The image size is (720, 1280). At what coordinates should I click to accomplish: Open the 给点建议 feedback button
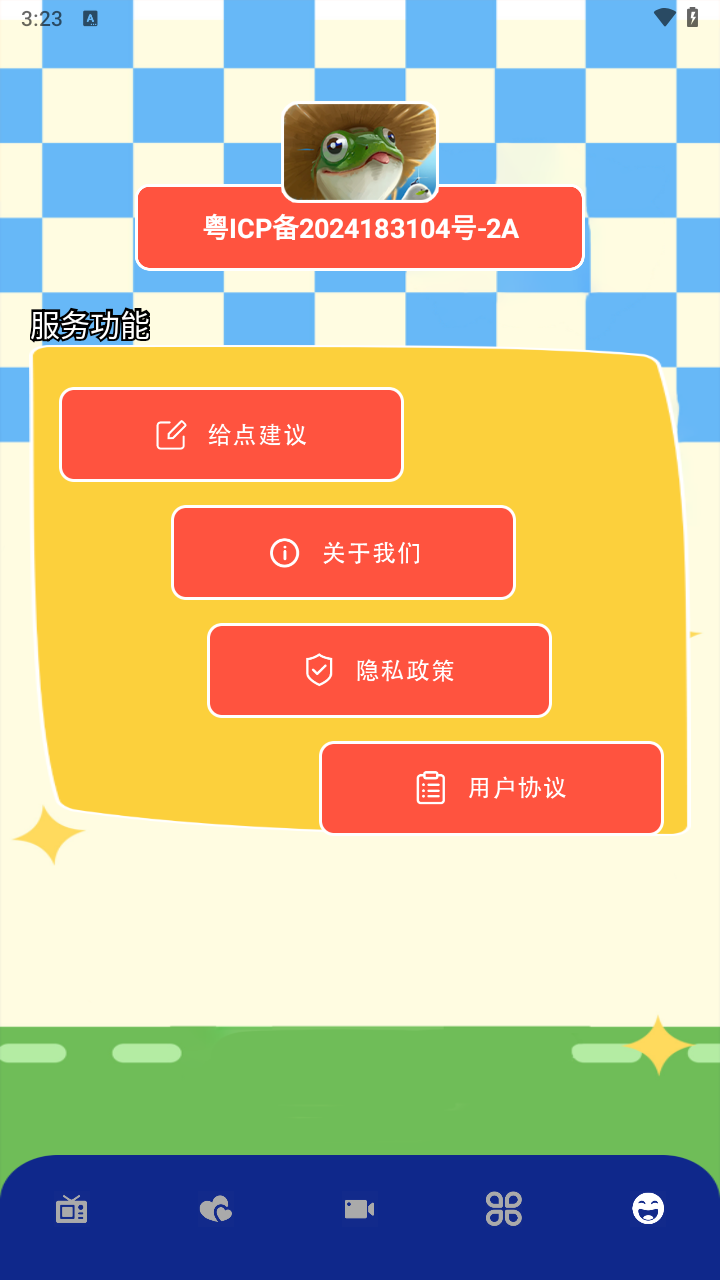(x=231, y=435)
